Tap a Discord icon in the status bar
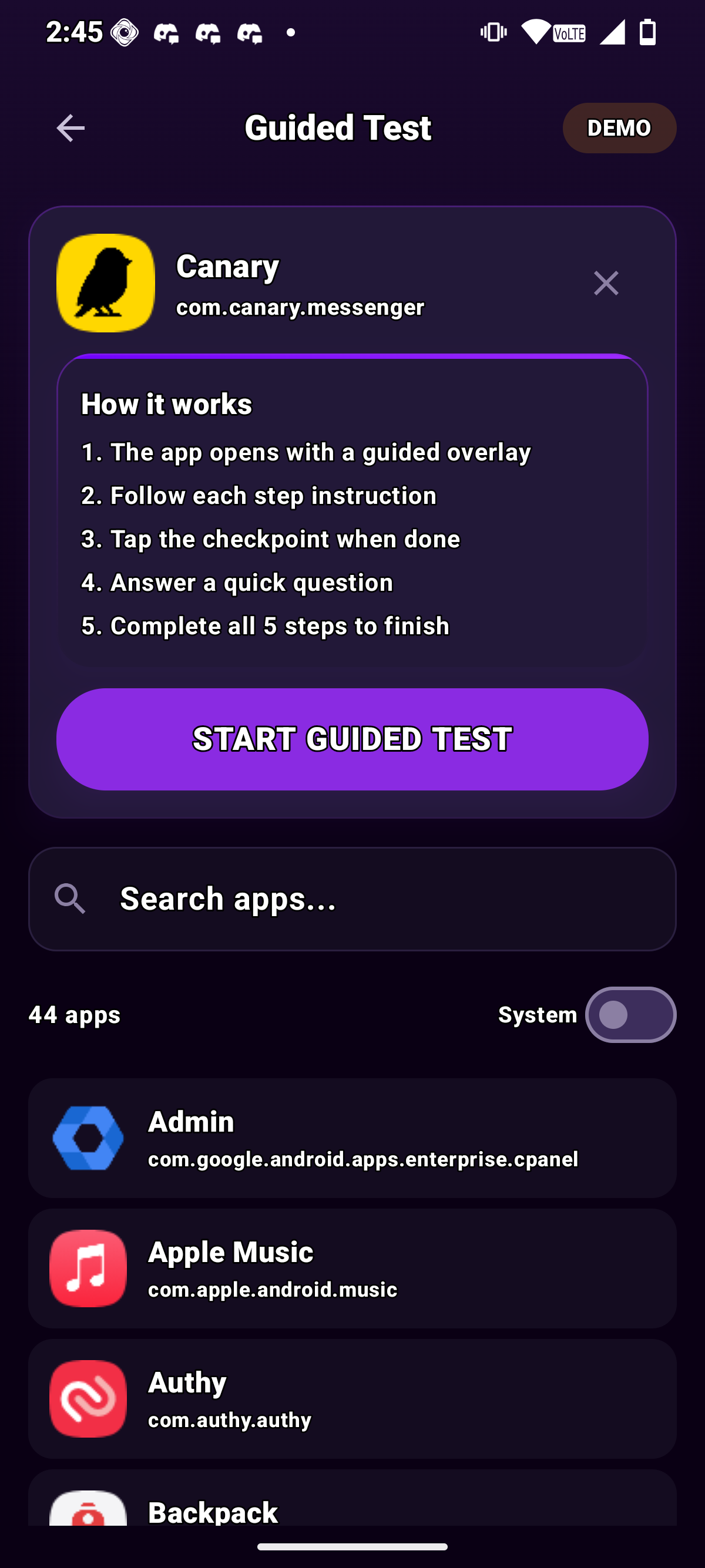 (x=167, y=33)
